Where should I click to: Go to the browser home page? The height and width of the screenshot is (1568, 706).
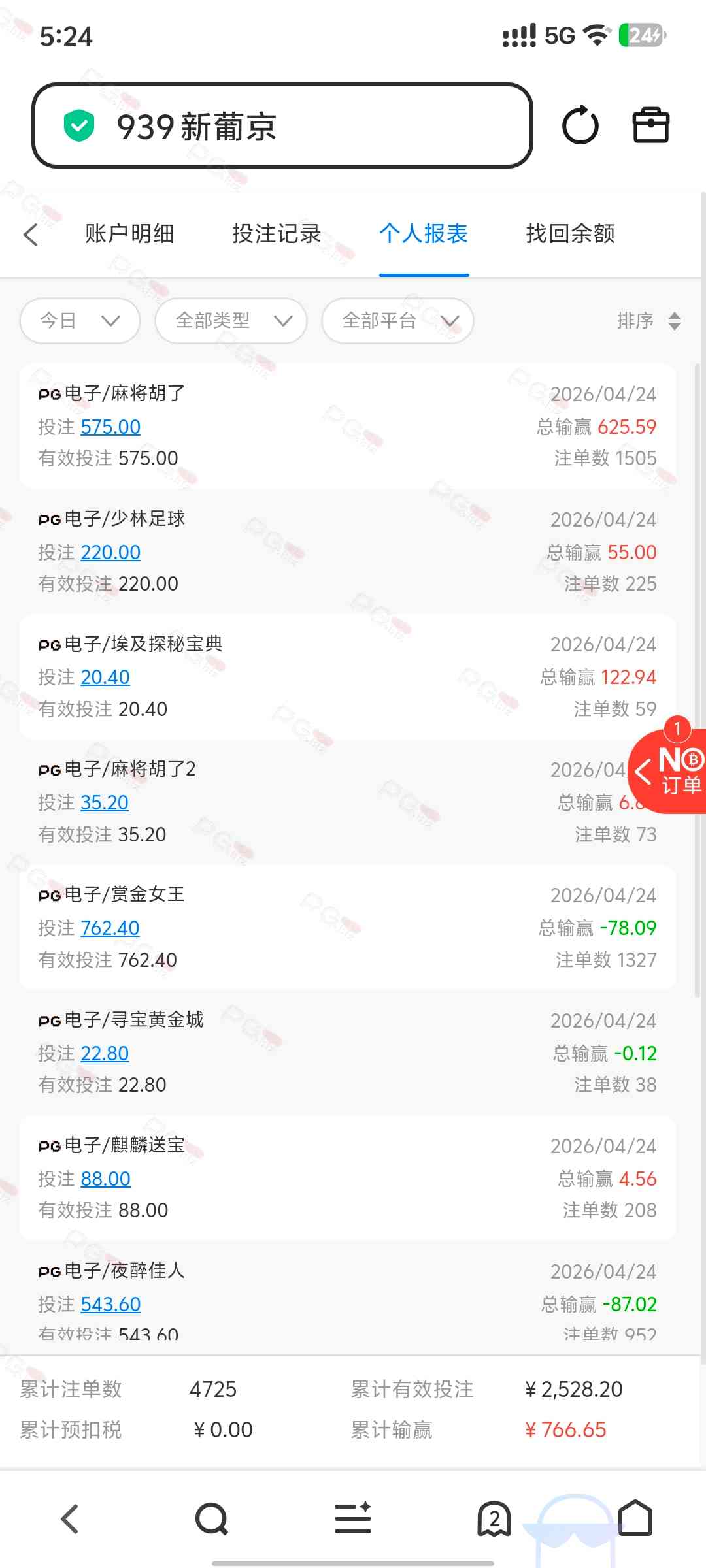click(x=635, y=1519)
